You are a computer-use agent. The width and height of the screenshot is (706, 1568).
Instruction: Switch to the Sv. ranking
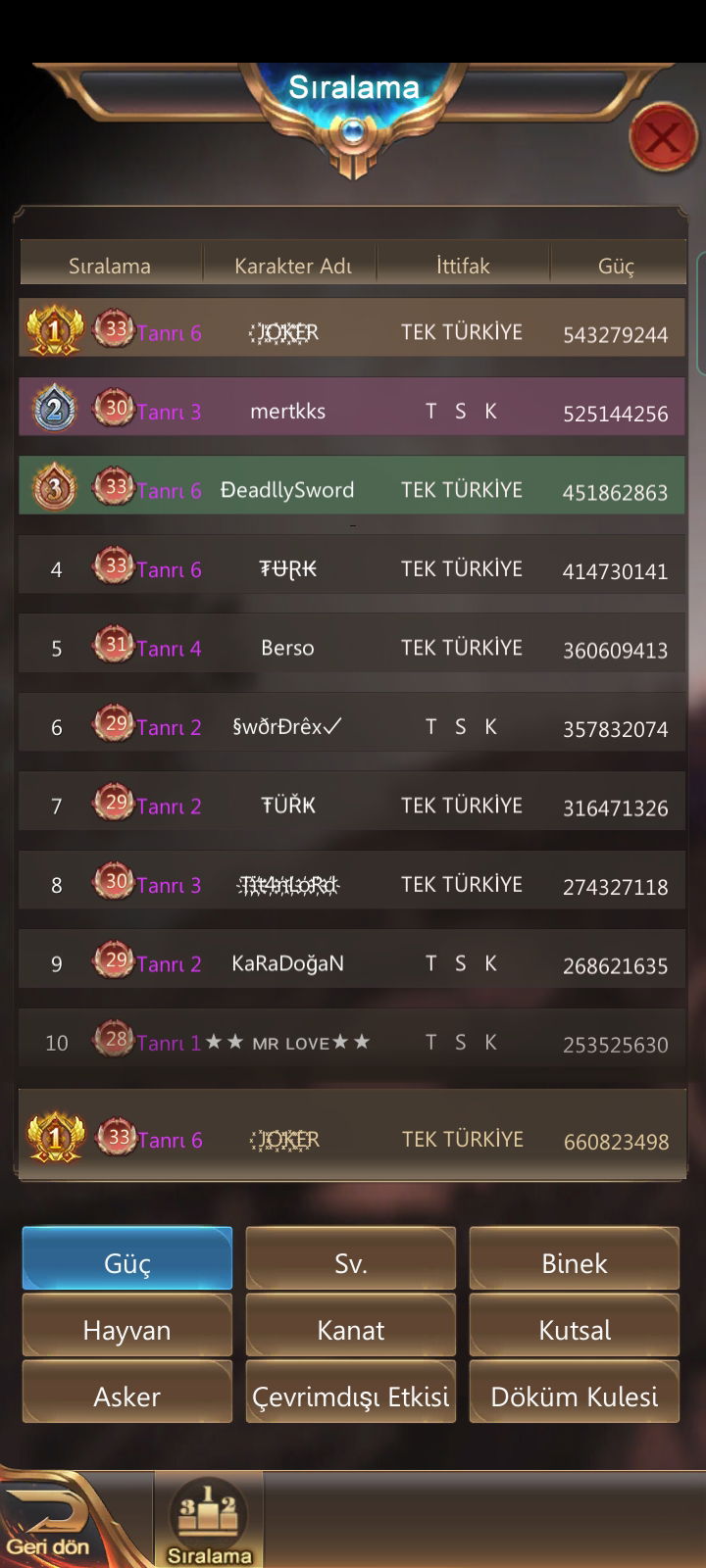click(x=350, y=1258)
